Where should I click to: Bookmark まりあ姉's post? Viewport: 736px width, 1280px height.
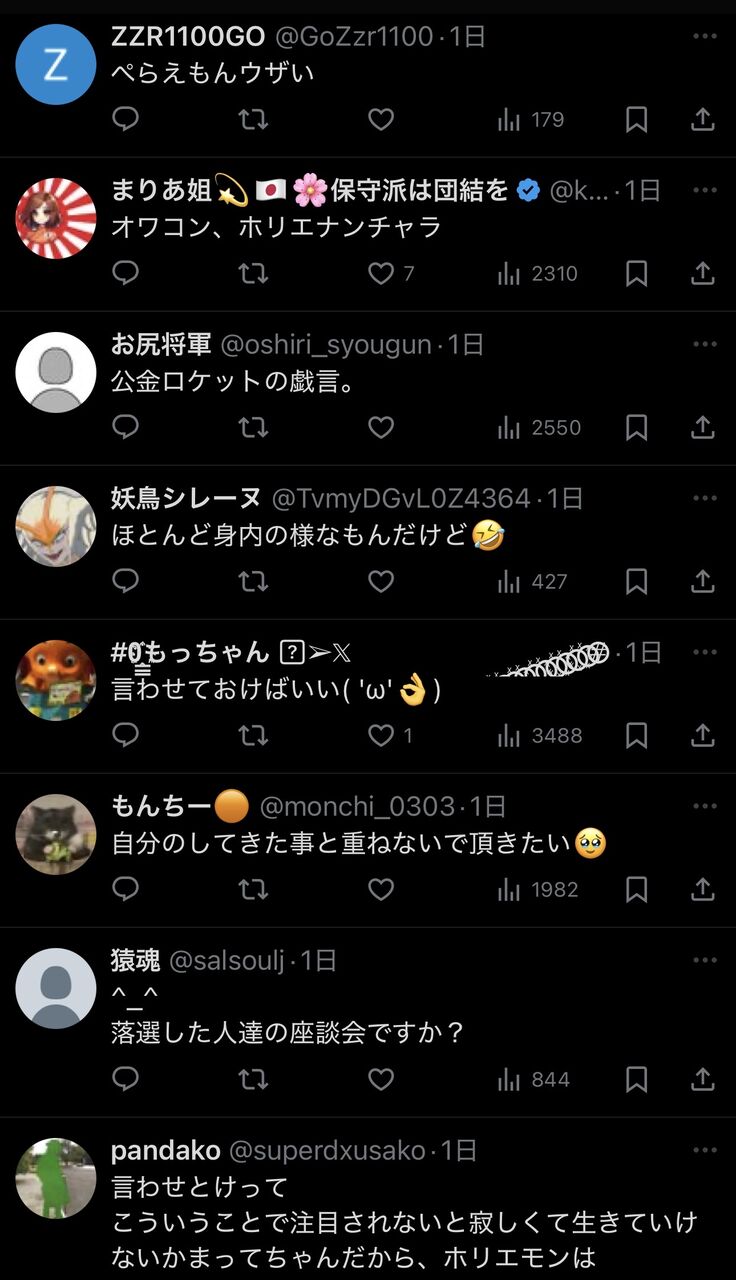[636, 273]
